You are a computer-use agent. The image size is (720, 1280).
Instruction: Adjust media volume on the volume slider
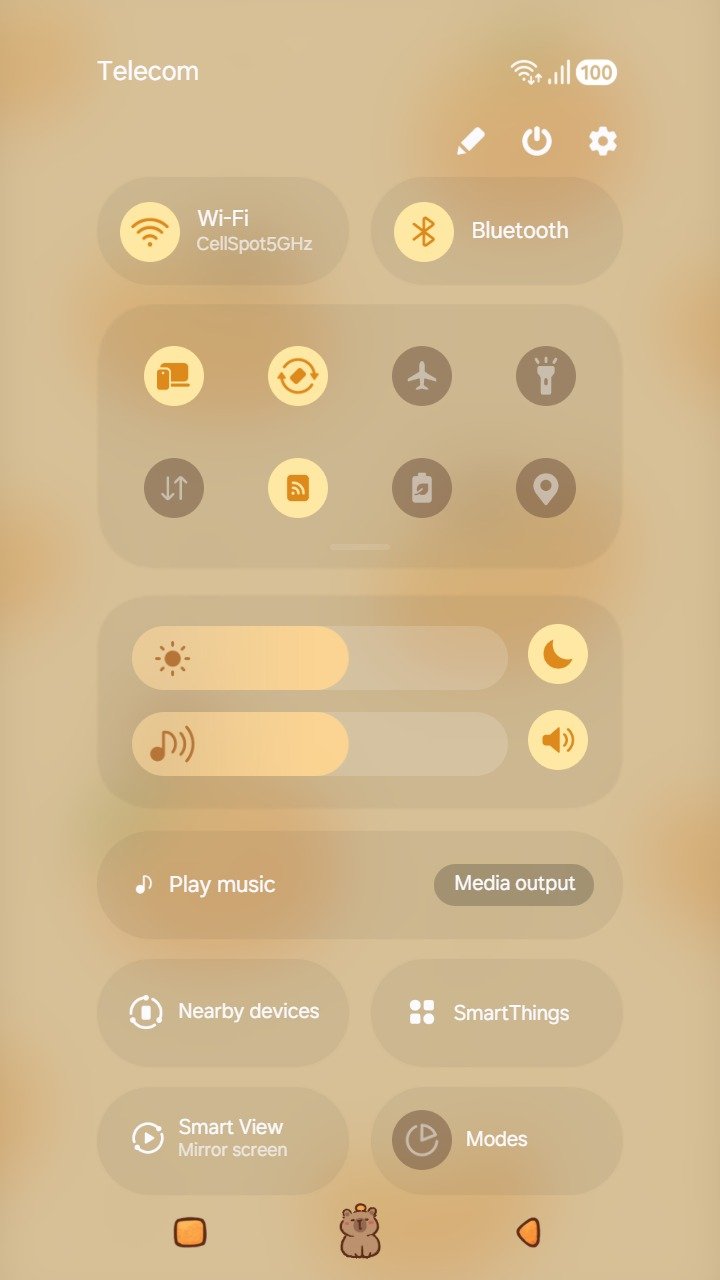(x=320, y=744)
